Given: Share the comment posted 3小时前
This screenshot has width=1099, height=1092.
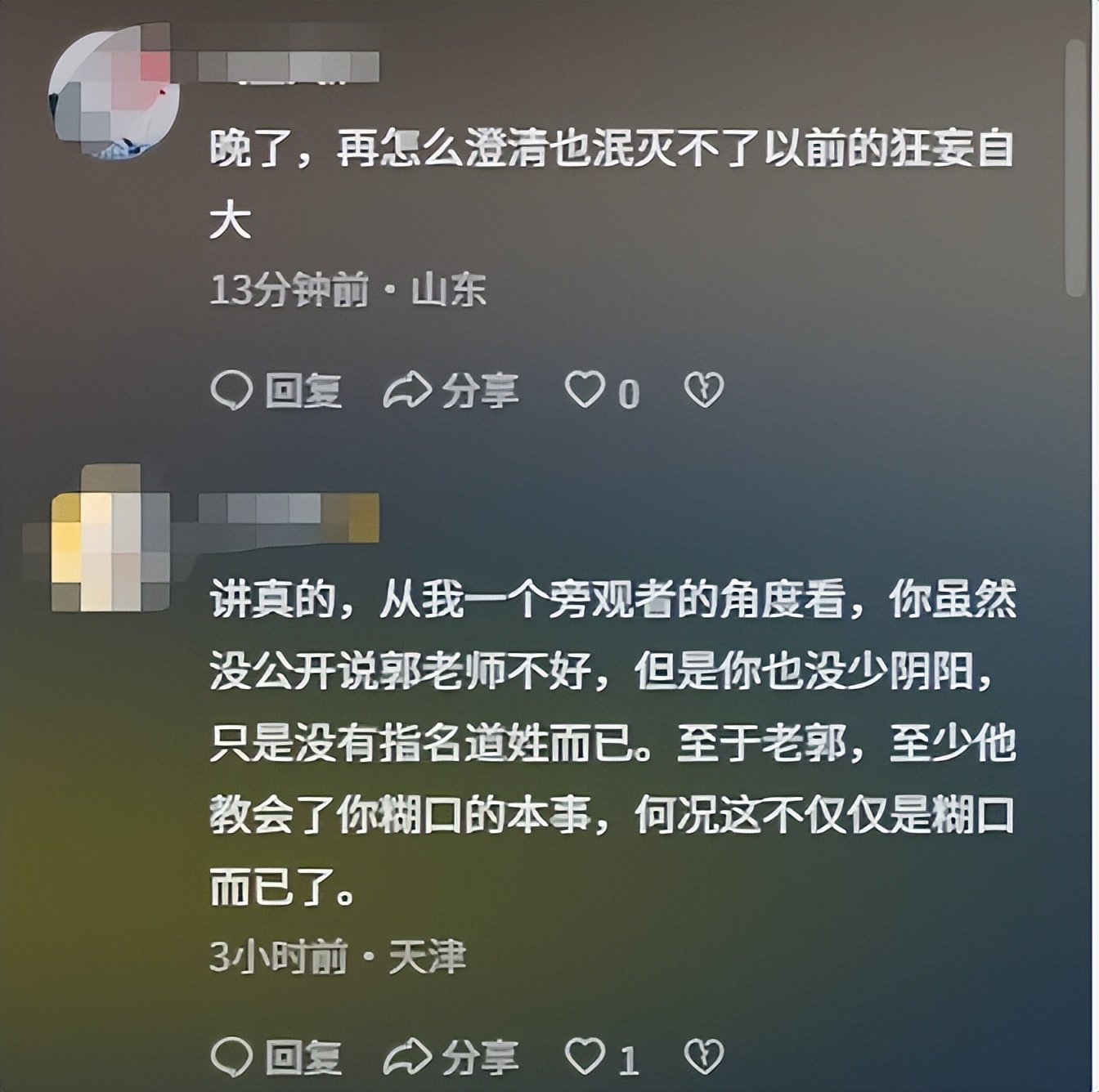Looking at the screenshot, I should tap(451, 1057).
